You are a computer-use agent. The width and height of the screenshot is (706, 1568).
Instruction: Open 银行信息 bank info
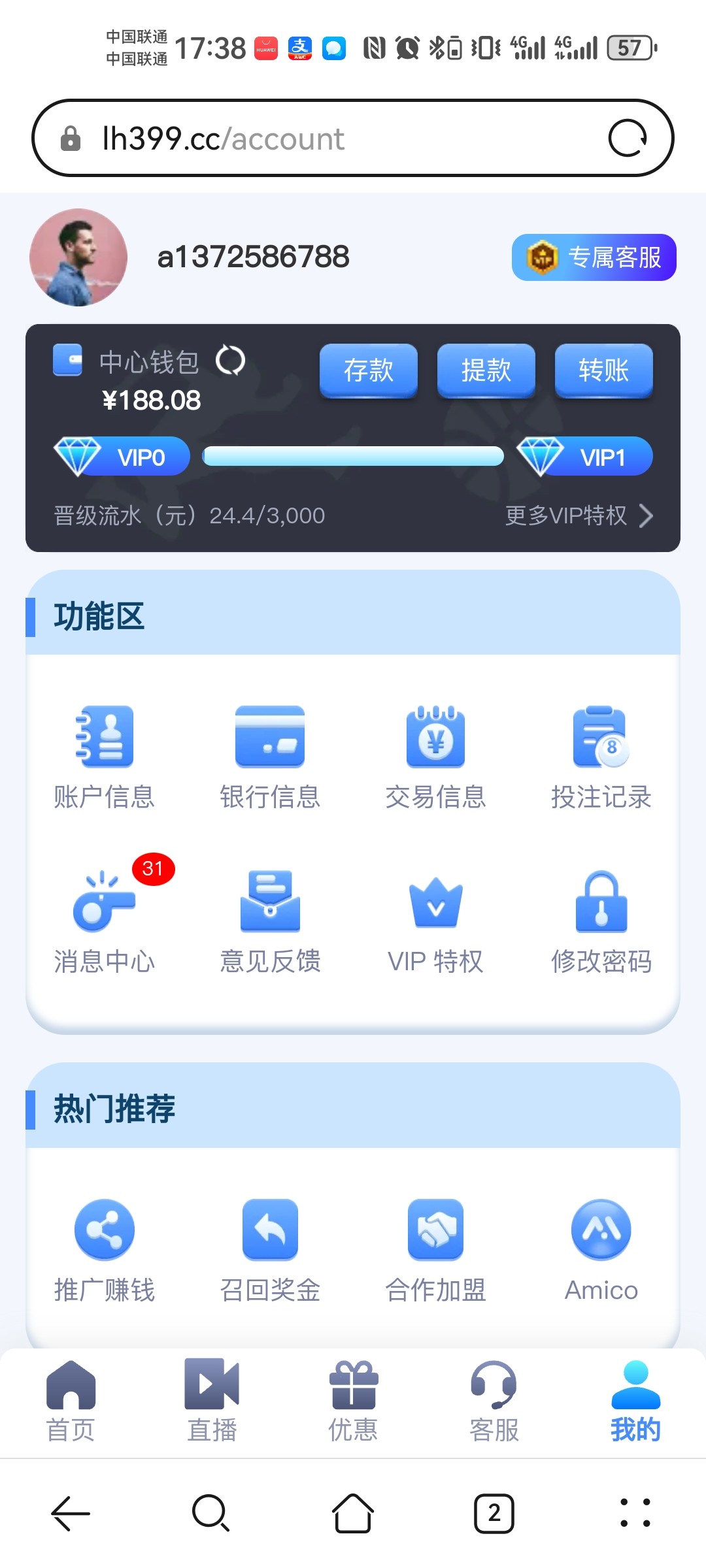tap(270, 757)
